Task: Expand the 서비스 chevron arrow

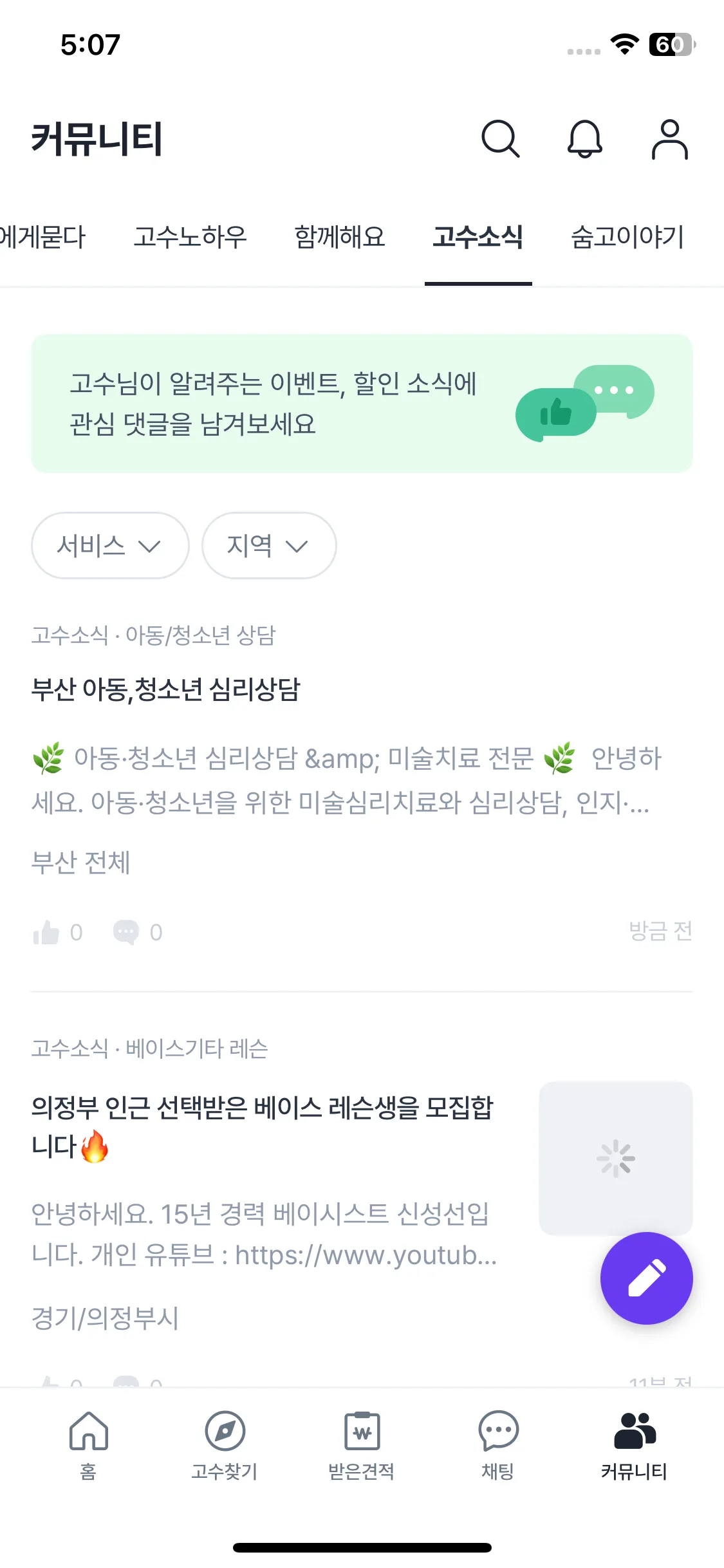Action: pyautogui.click(x=149, y=547)
